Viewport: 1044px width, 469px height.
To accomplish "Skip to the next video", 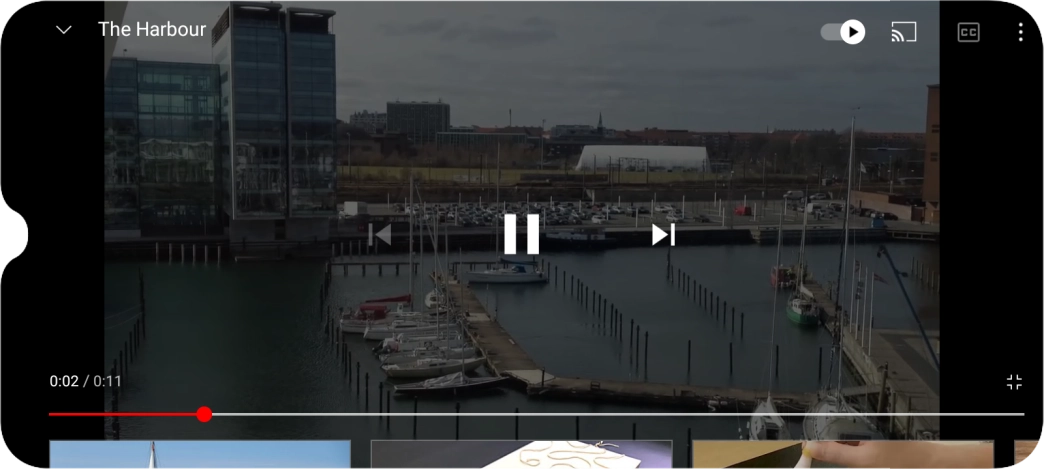I will (x=663, y=234).
